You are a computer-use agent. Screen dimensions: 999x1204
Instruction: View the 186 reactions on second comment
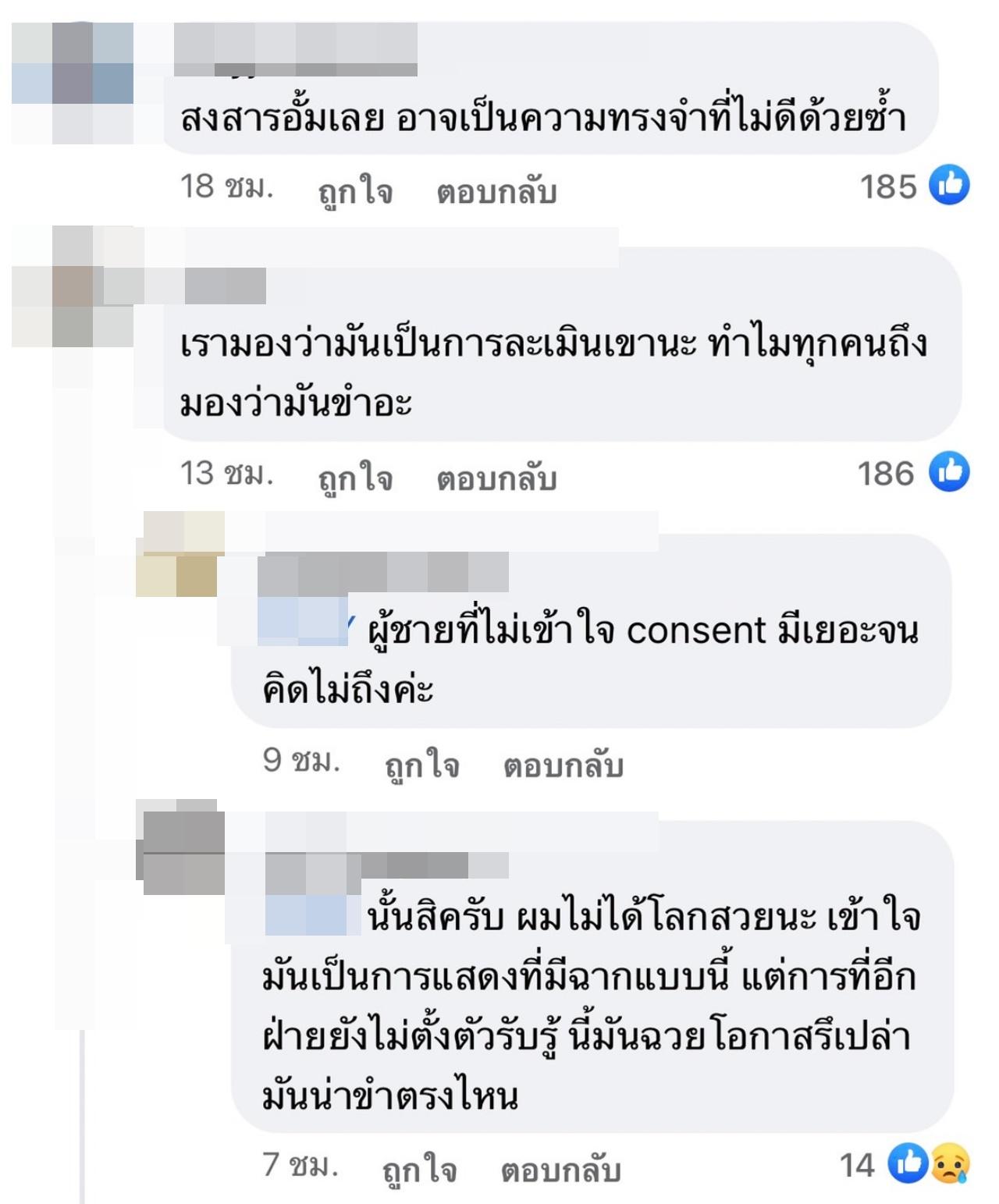pyautogui.click(x=913, y=473)
